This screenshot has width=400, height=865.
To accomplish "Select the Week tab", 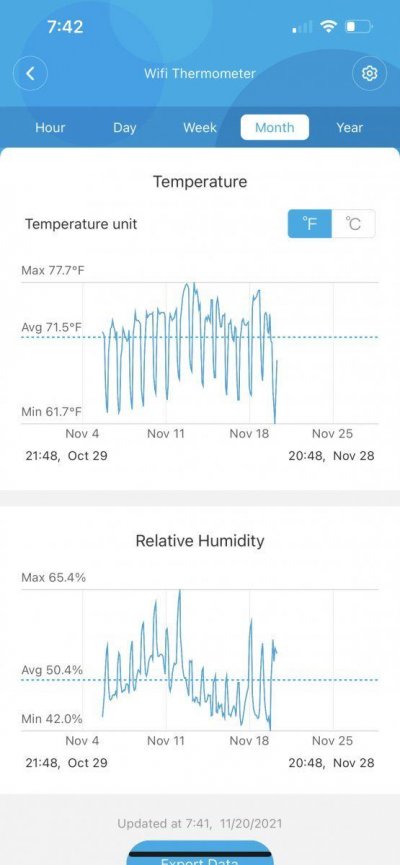I will tap(200, 127).
